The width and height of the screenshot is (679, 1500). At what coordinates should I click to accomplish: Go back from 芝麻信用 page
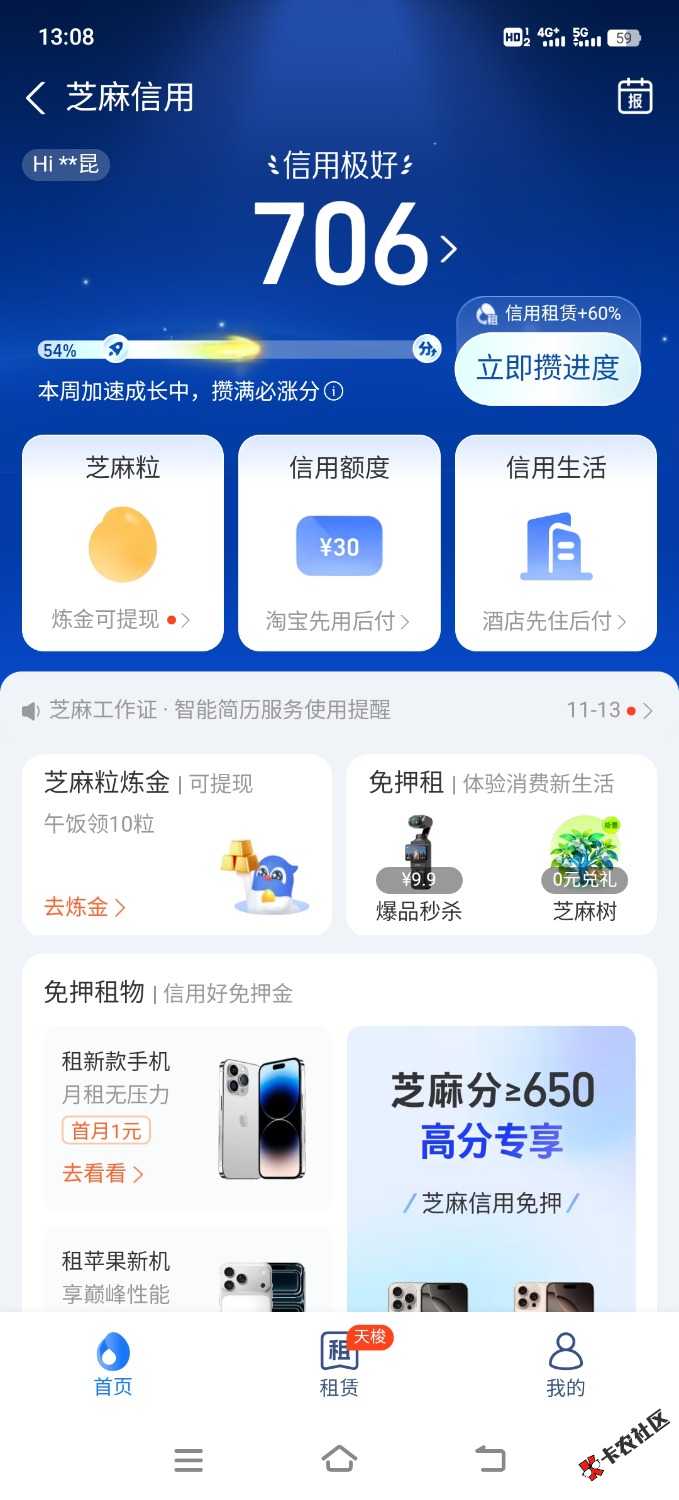(x=36, y=98)
